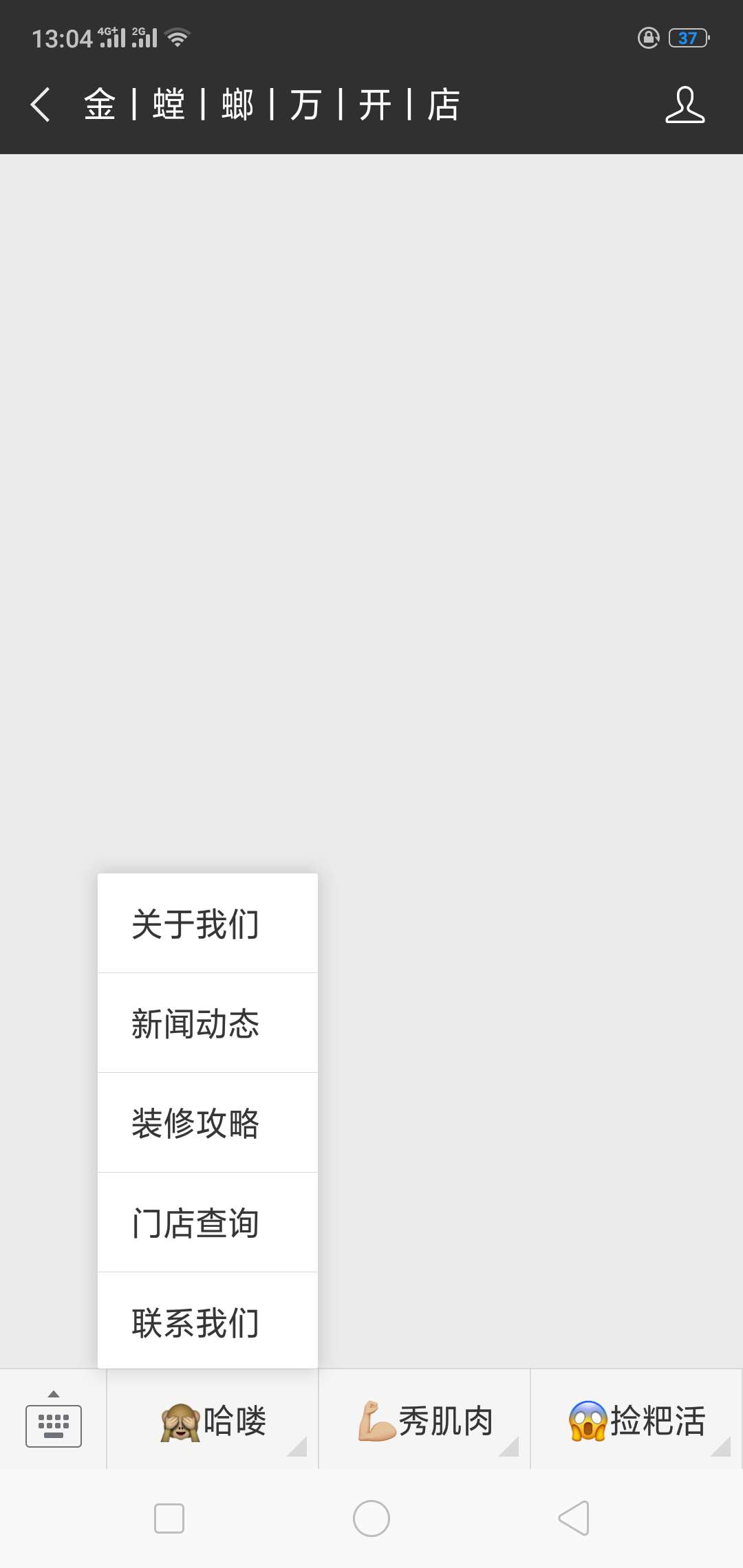Collapse the 哈喽 bottom menu
Image resolution: width=743 pixels, height=1568 pixels.
(213, 1420)
